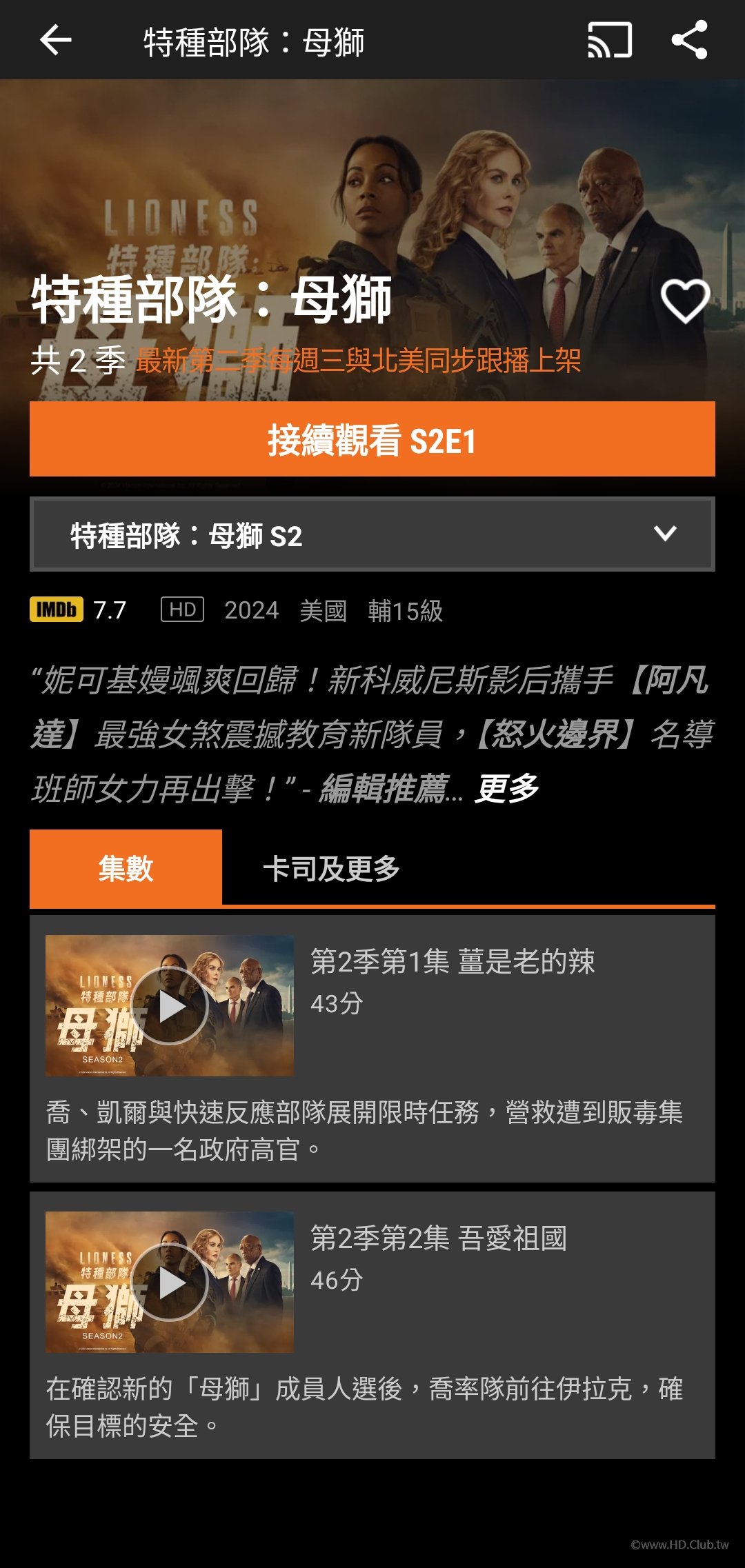Open the cast to device icon
Image resolution: width=745 pixels, height=1568 pixels.
click(609, 41)
